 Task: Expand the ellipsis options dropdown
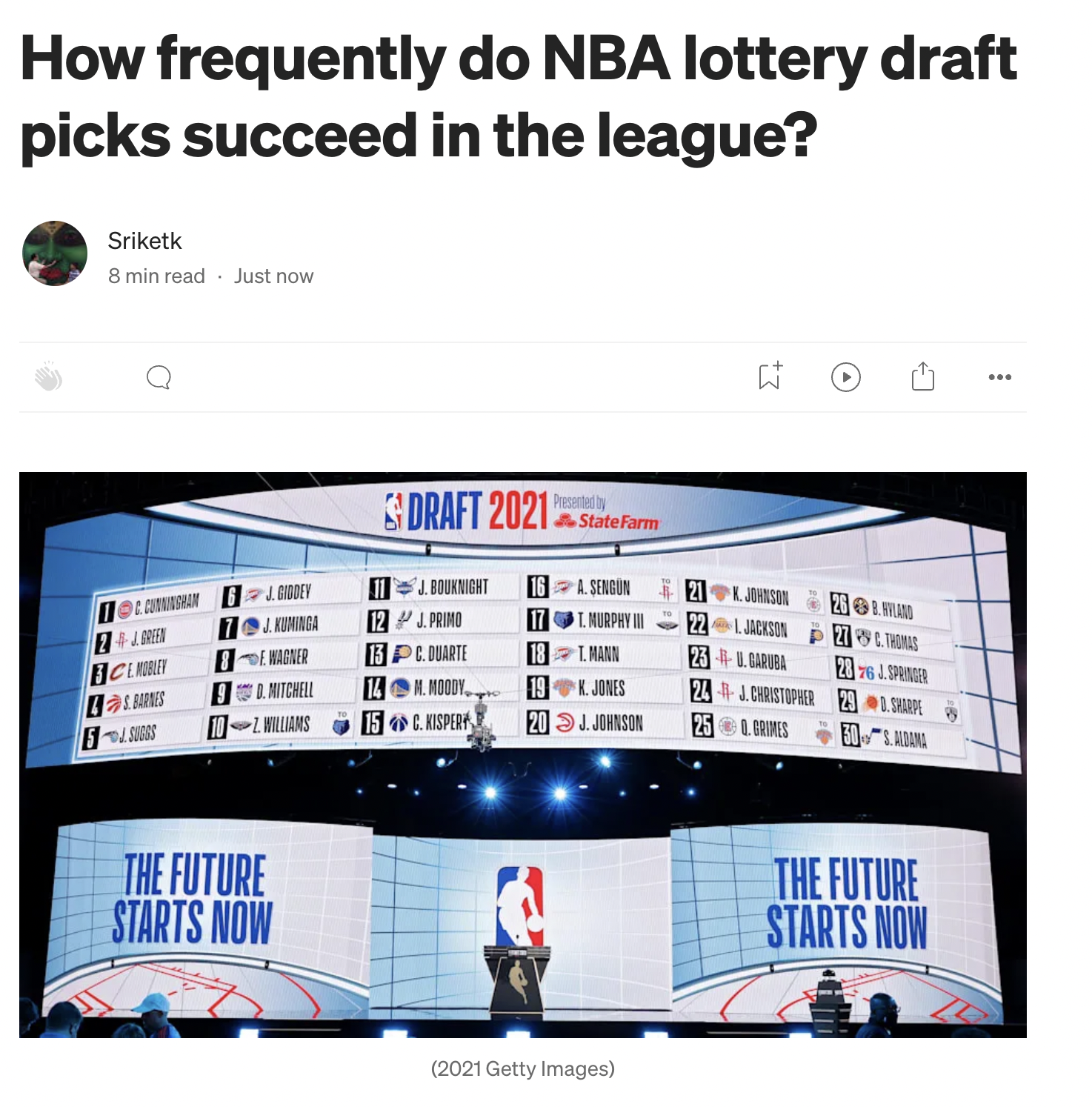click(x=999, y=376)
